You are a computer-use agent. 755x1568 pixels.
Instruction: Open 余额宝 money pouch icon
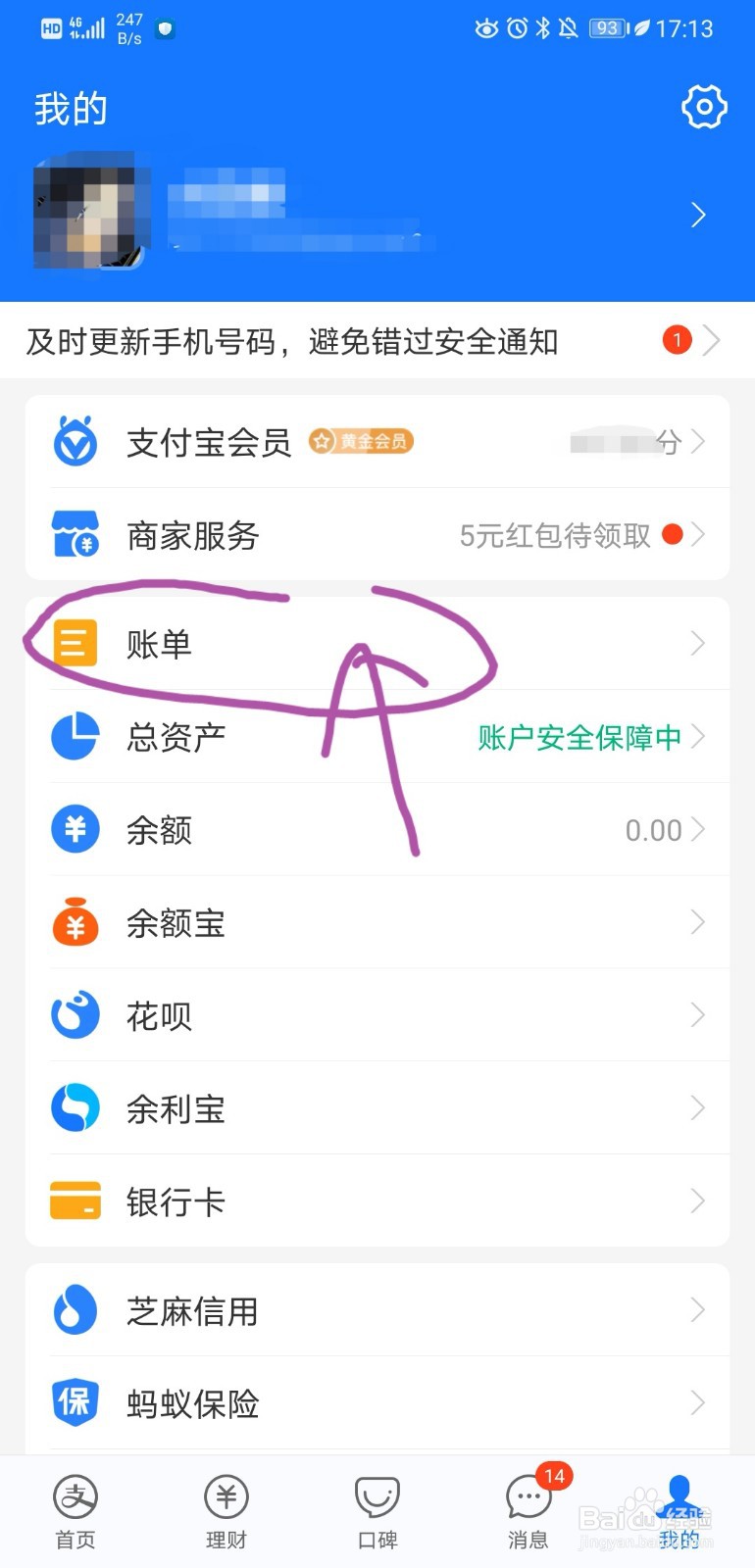(74, 921)
